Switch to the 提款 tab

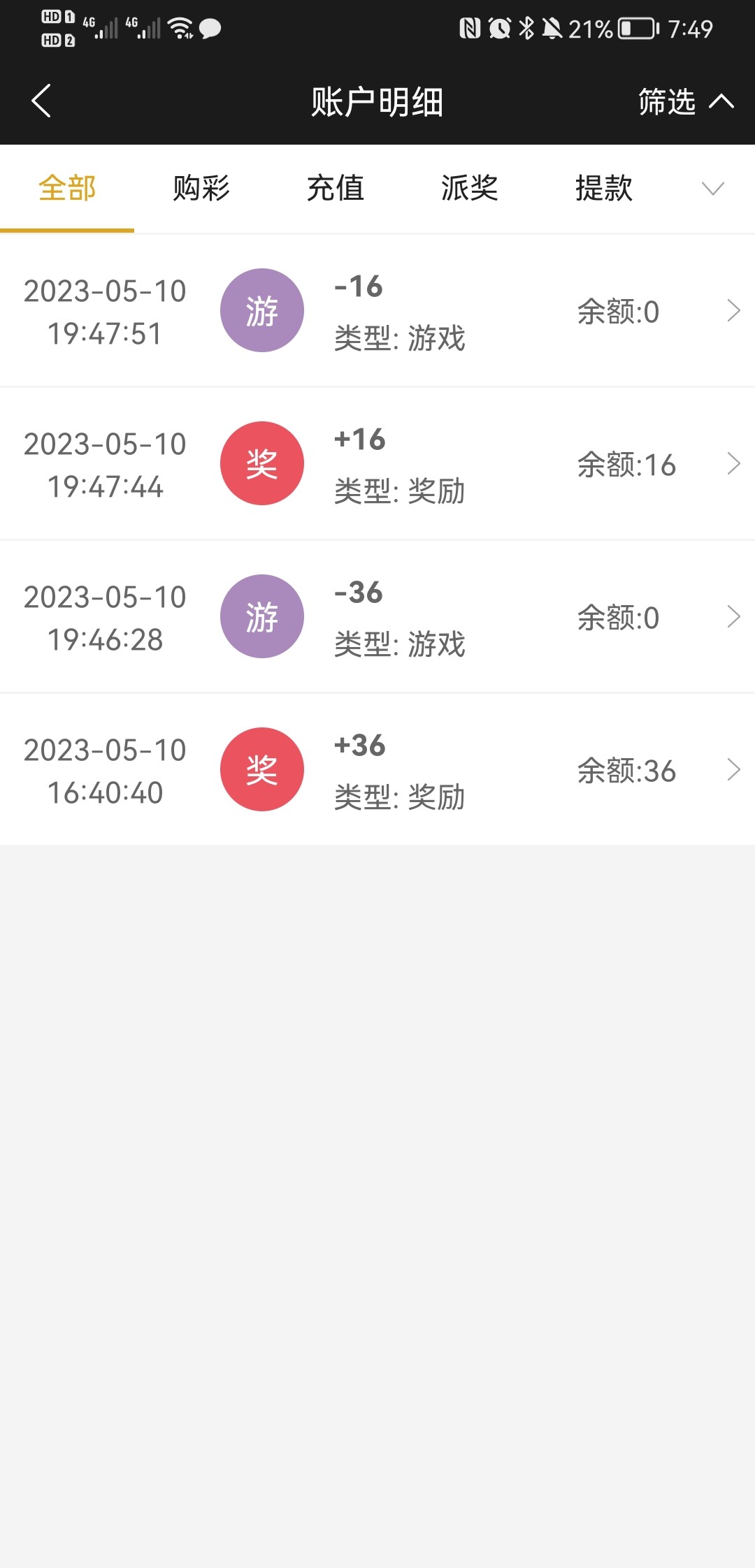(604, 187)
